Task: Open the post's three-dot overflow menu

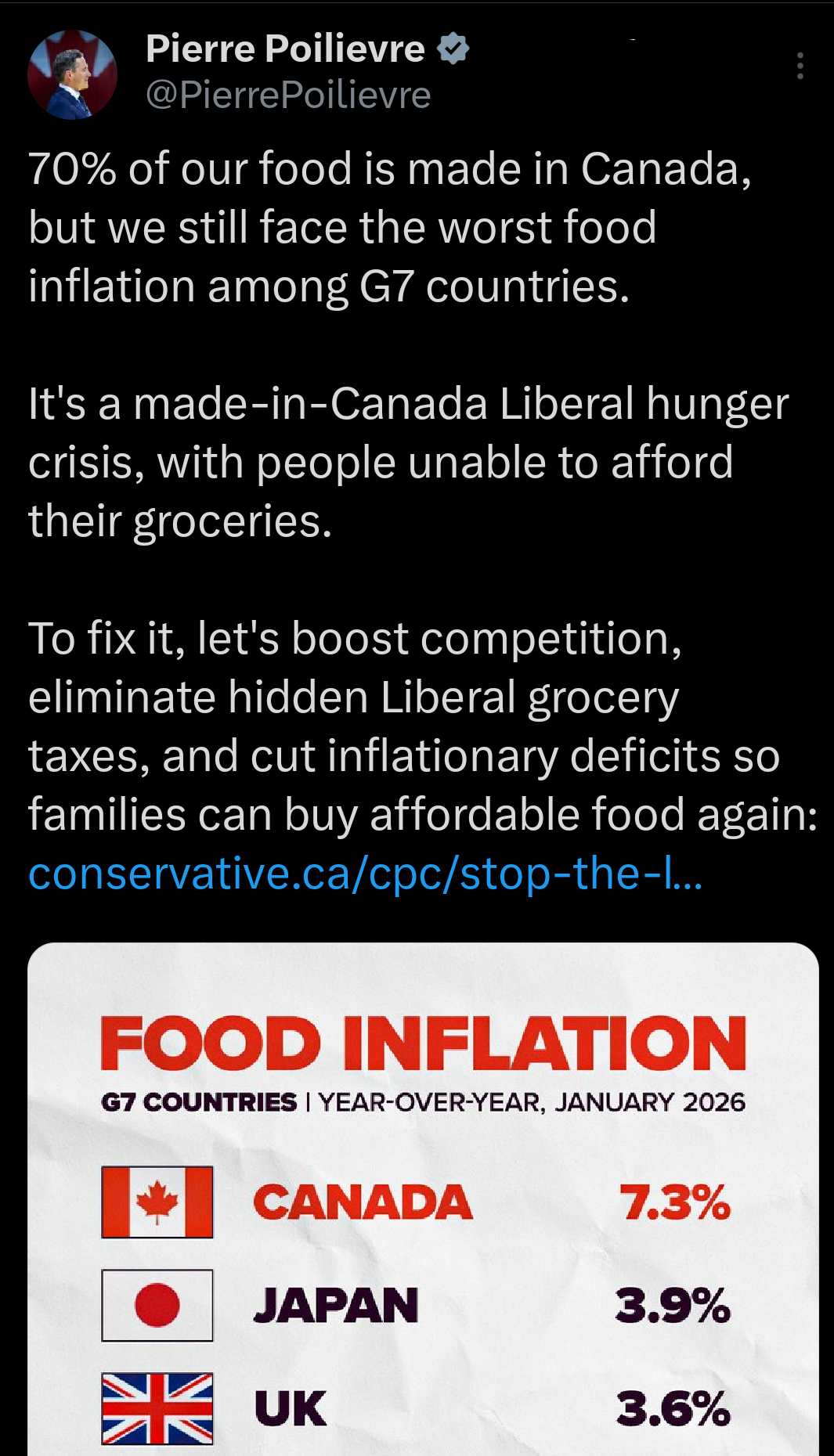Action: [800, 66]
